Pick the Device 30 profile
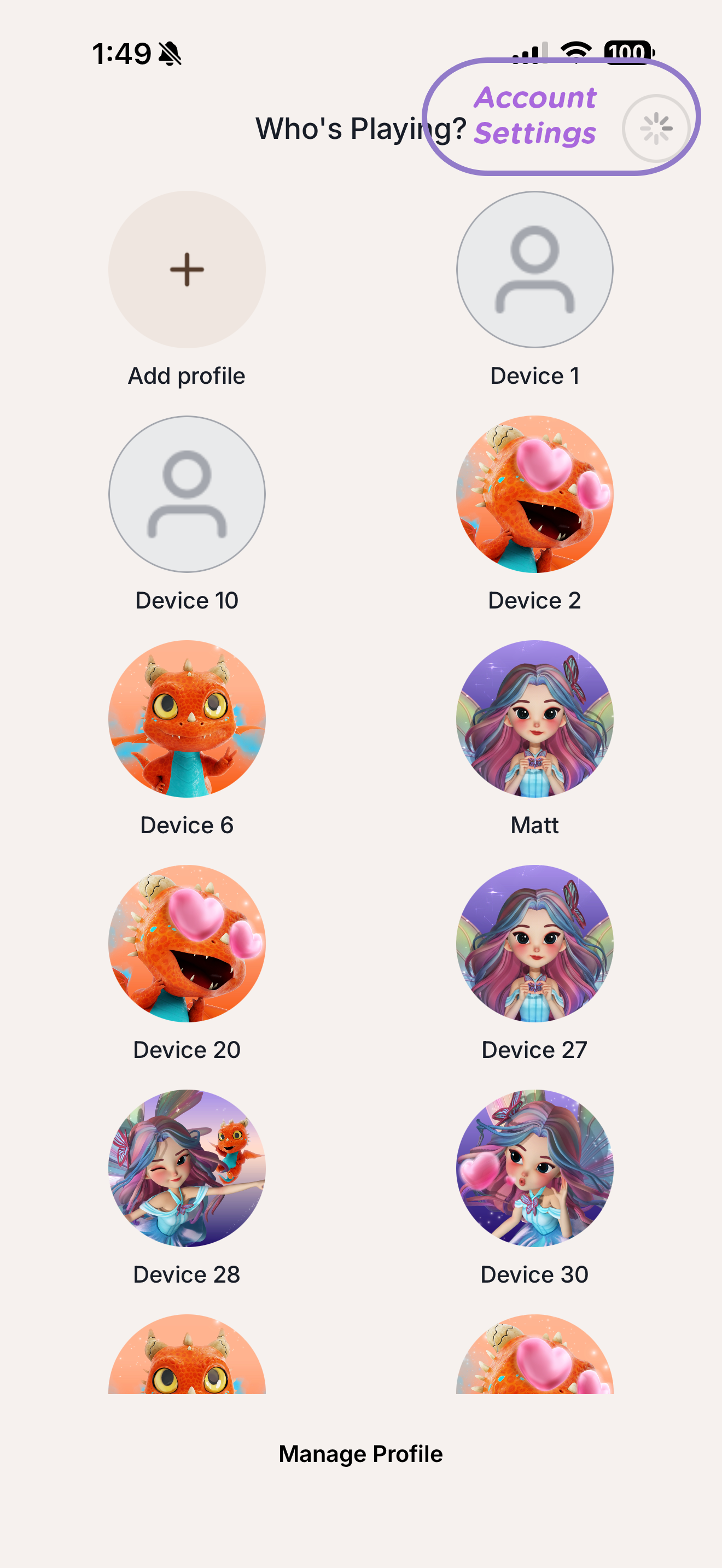 click(x=534, y=1168)
